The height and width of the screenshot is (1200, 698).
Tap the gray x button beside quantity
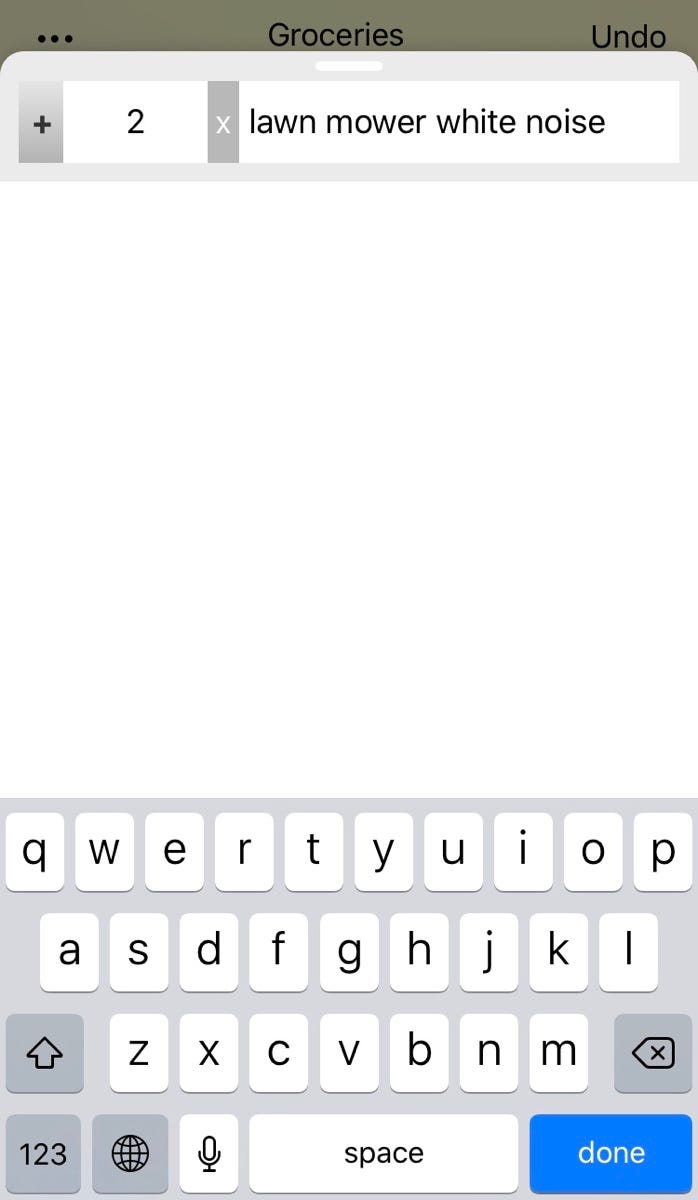coord(223,123)
